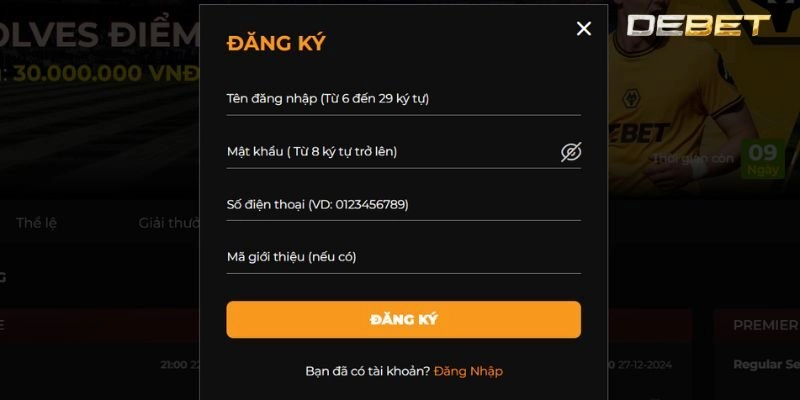Close the Đăng Ký dialog

point(584,29)
